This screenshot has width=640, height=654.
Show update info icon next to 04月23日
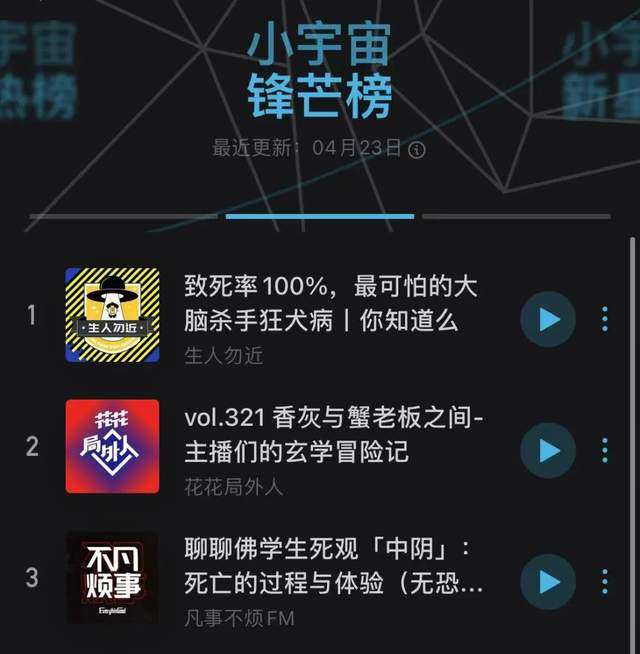pos(417,149)
